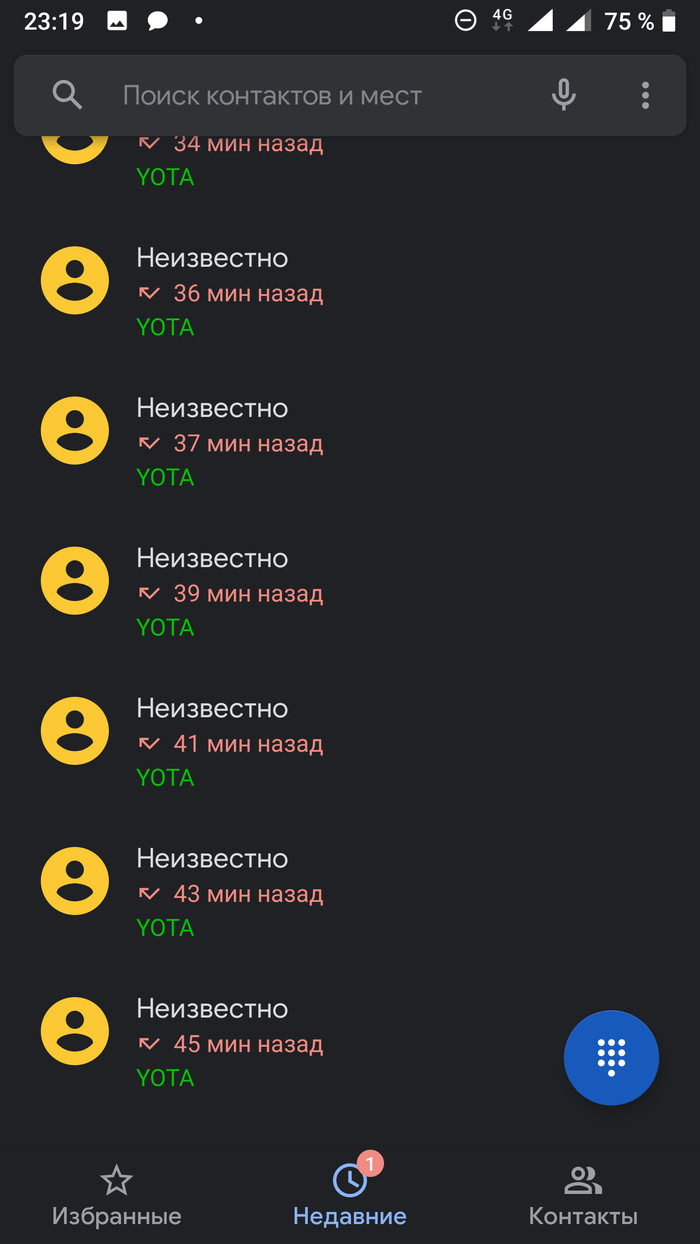
Task: Start voice search with the microphone
Action: click(564, 95)
